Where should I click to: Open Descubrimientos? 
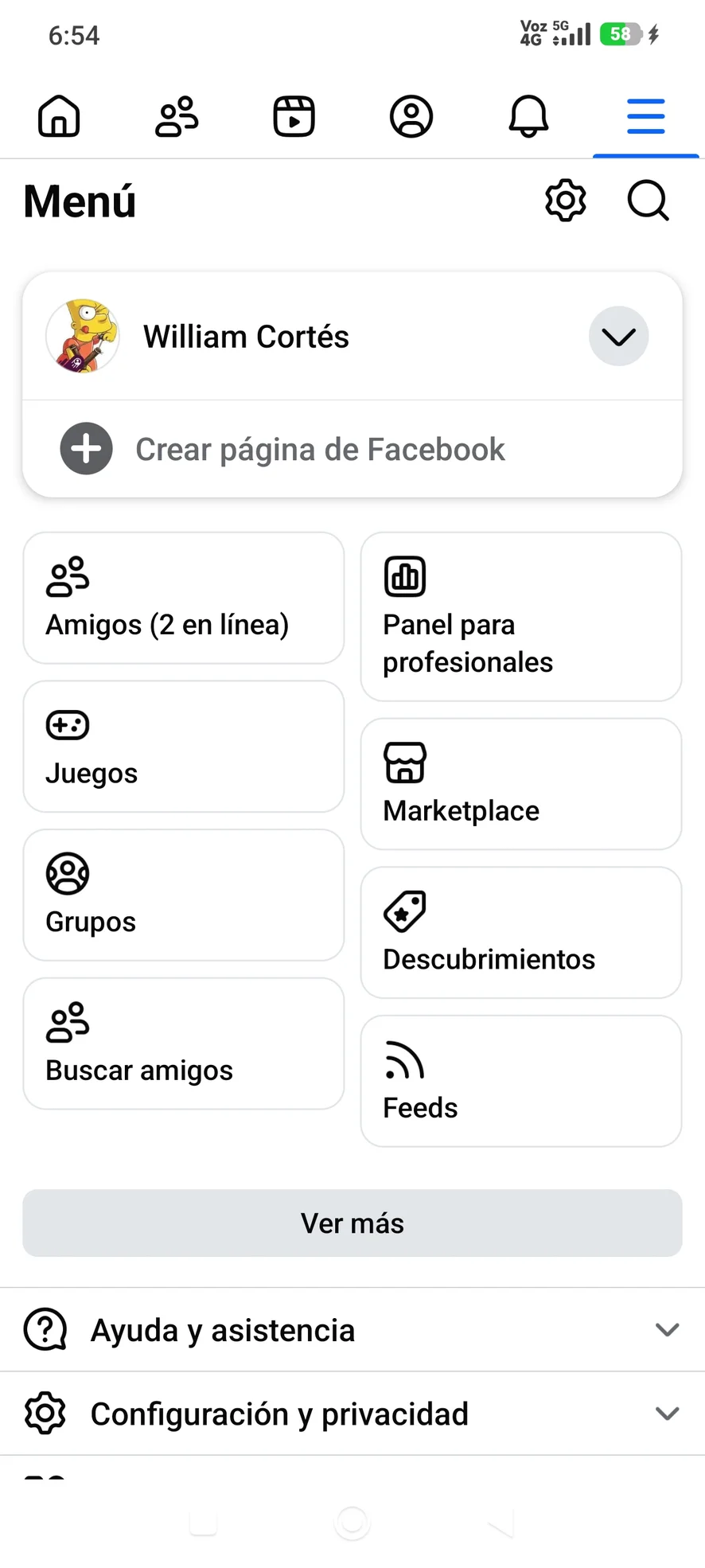(521, 933)
